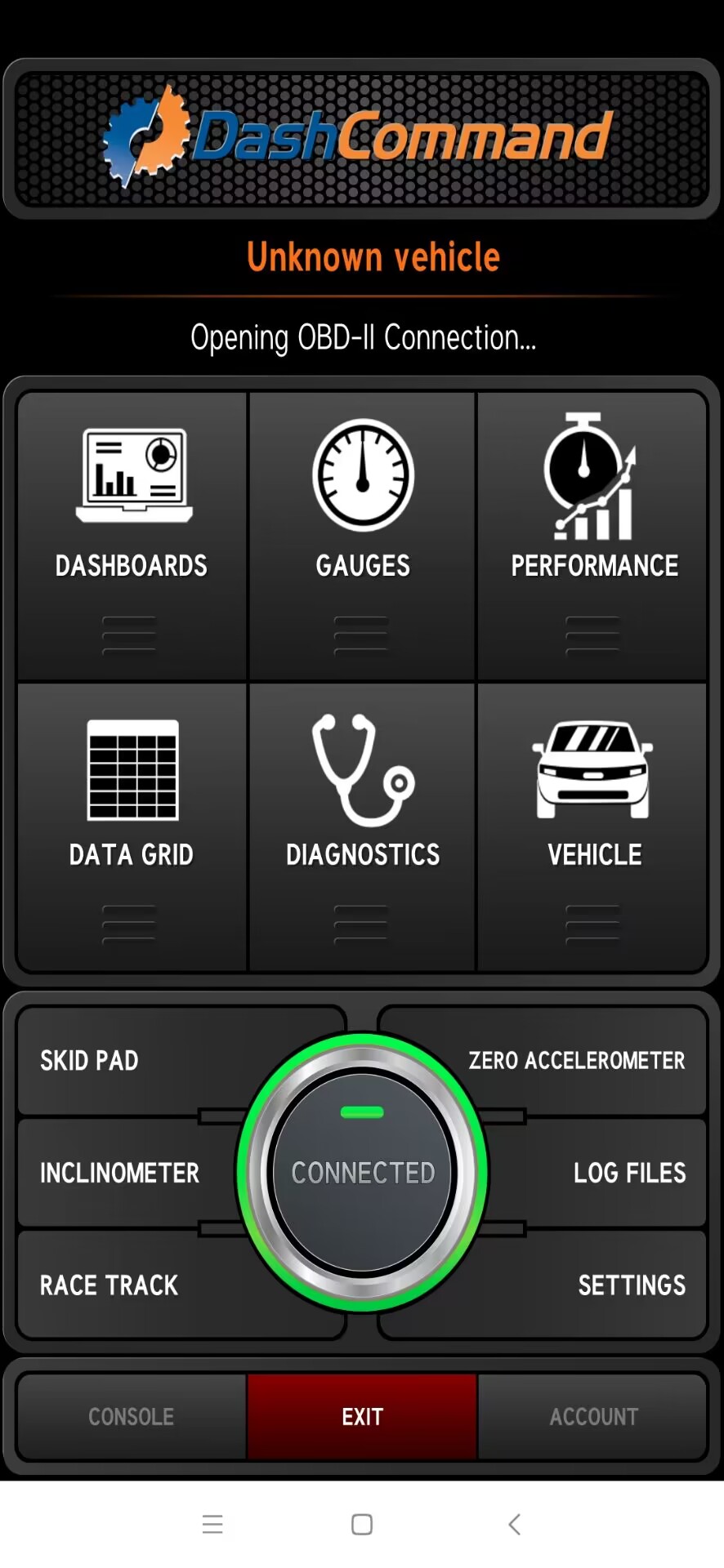This screenshot has width=724, height=1568.
Task: Tap the red Exit button
Action: click(362, 1416)
